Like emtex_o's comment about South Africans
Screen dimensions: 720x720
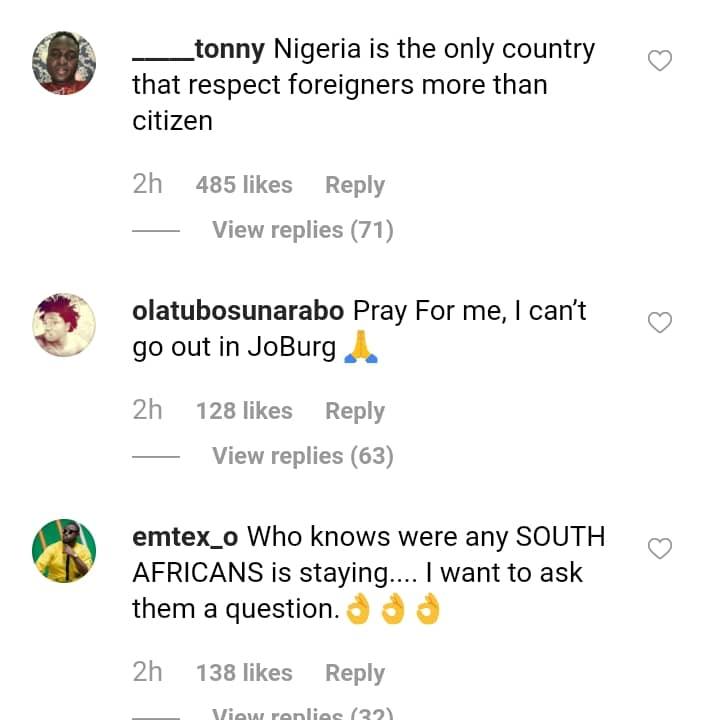pos(660,549)
